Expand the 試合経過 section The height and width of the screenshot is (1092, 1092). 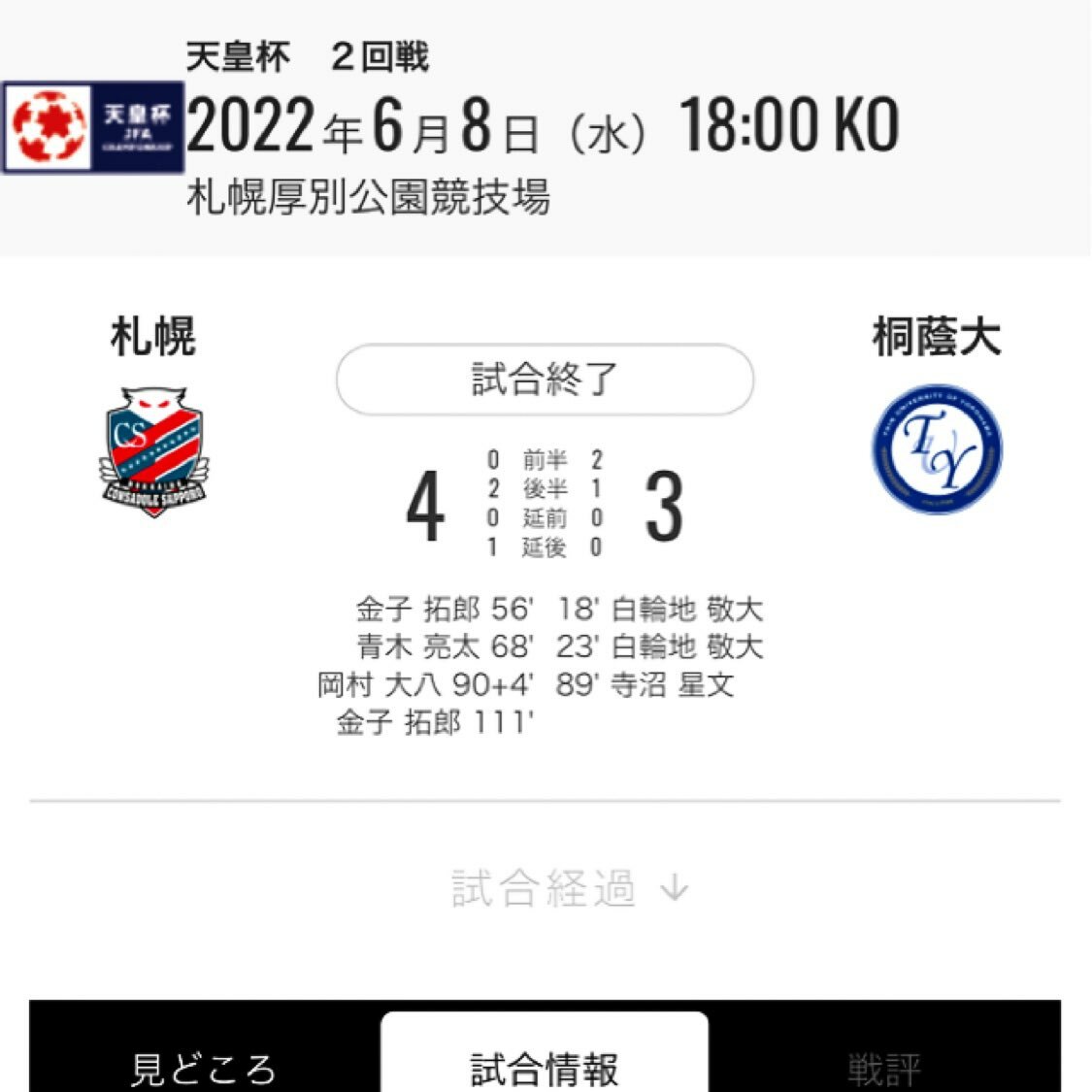click(x=570, y=888)
